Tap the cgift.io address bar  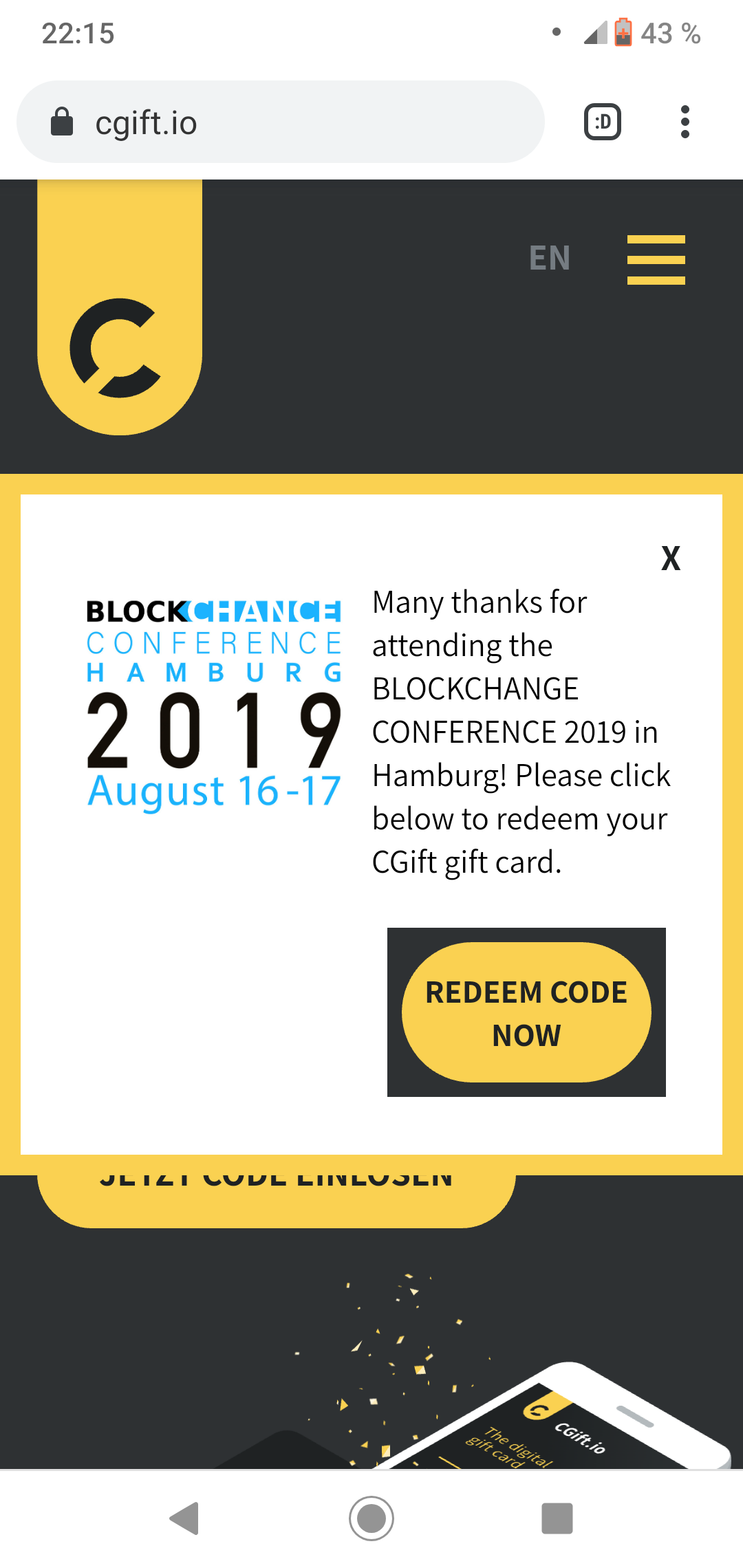[x=275, y=122]
